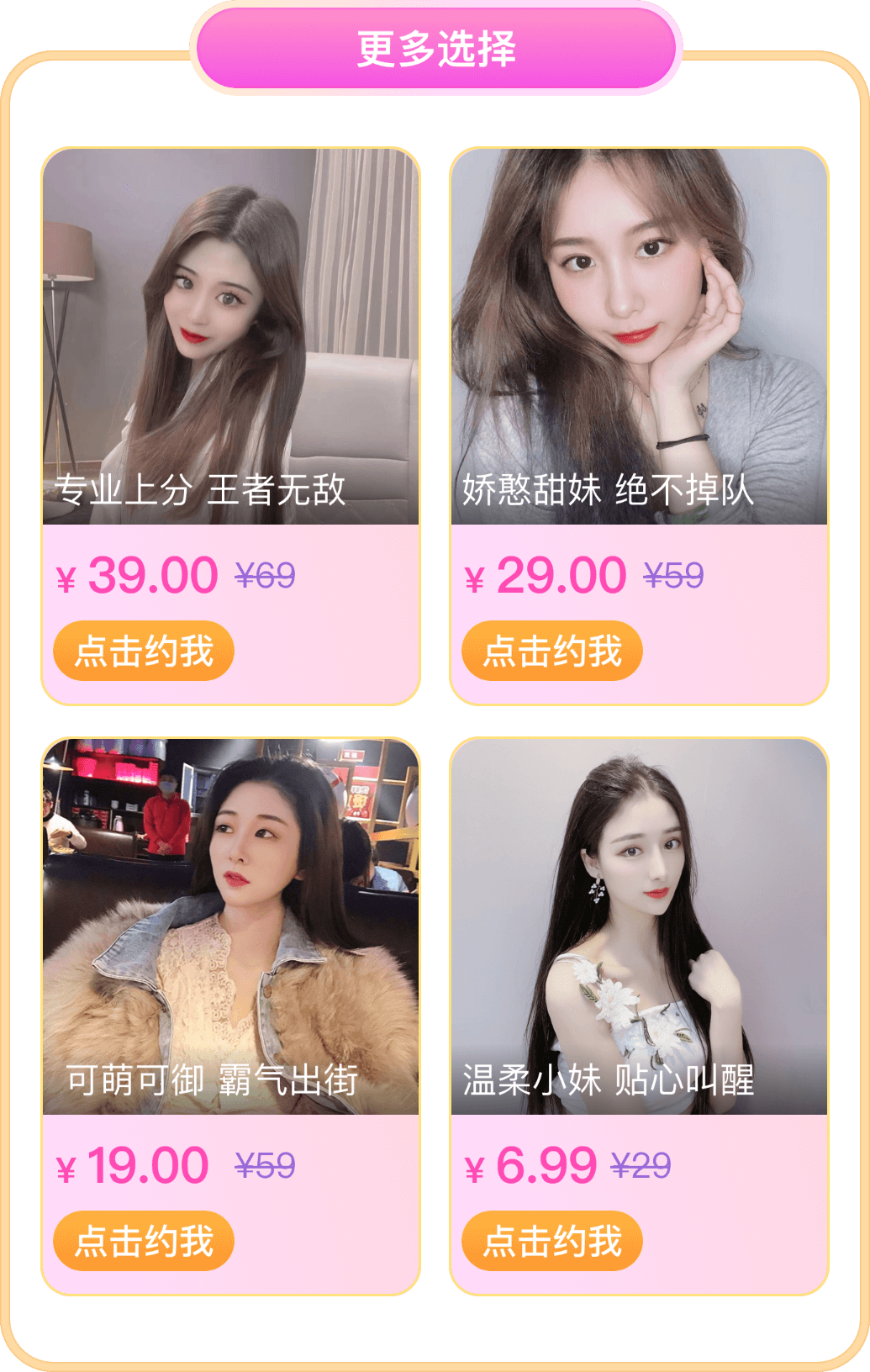View the 温柔小妹 贴心叫醒 card
The height and width of the screenshot is (1372, 870).
639,926
